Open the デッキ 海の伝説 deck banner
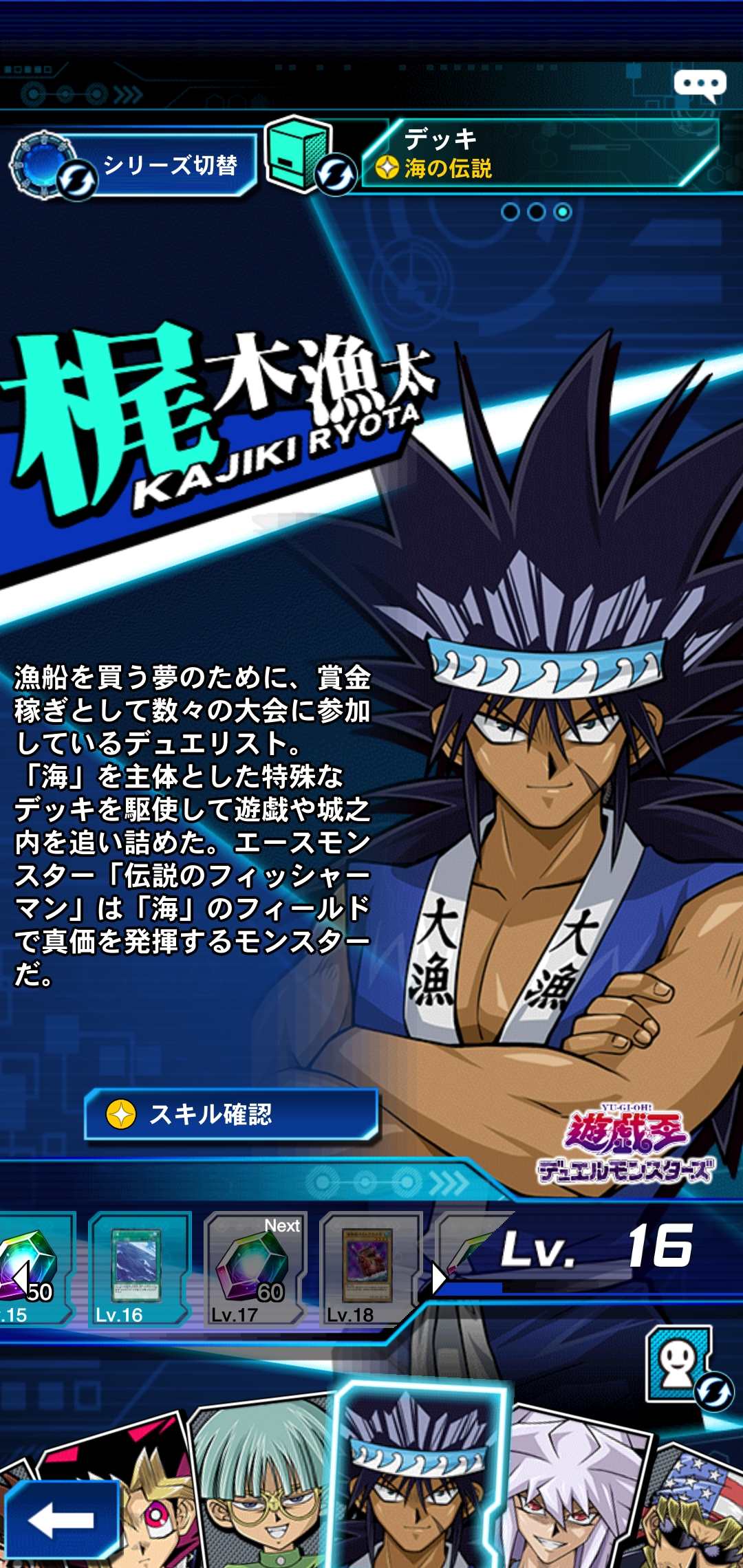The image size is (743, 1568). tap(537, 154)
